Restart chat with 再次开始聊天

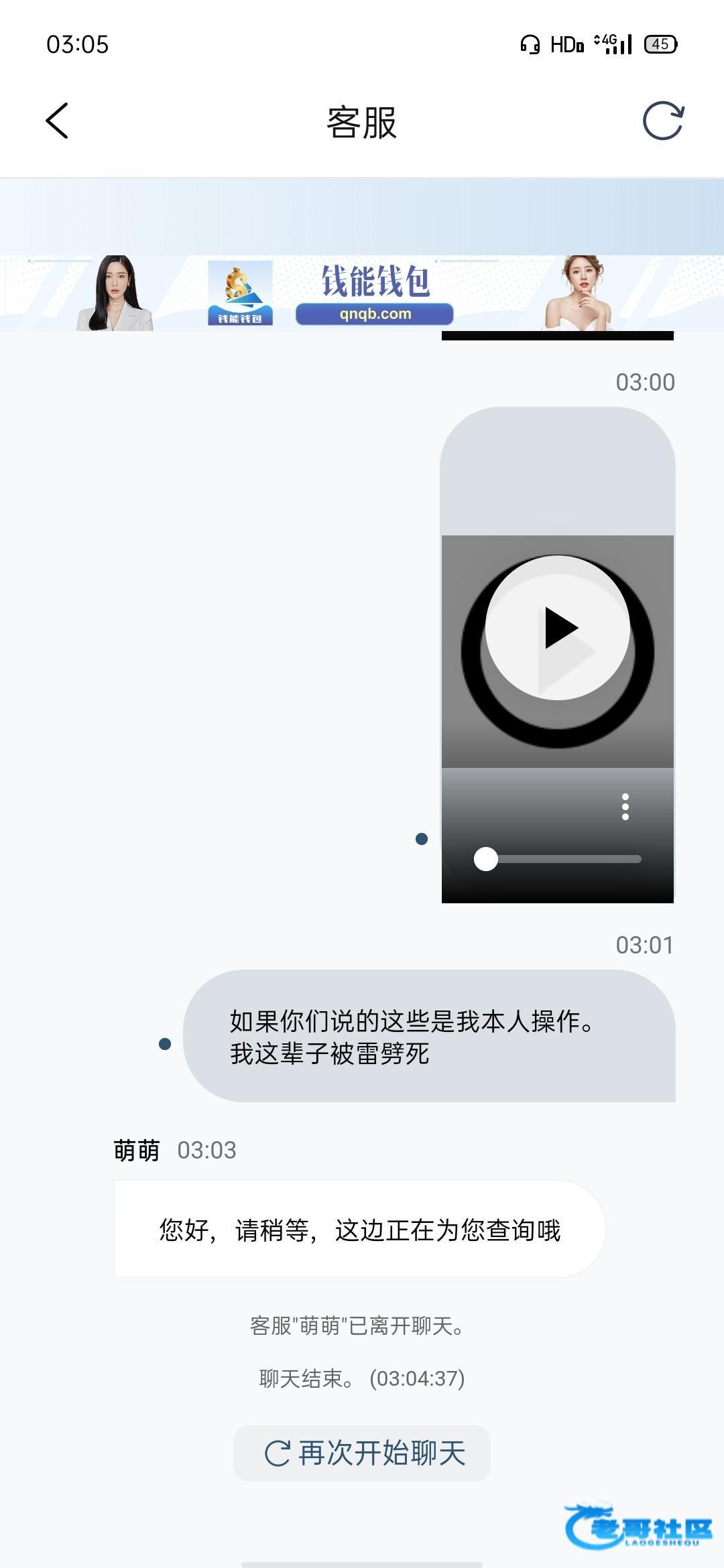(x=362, y=1453)
